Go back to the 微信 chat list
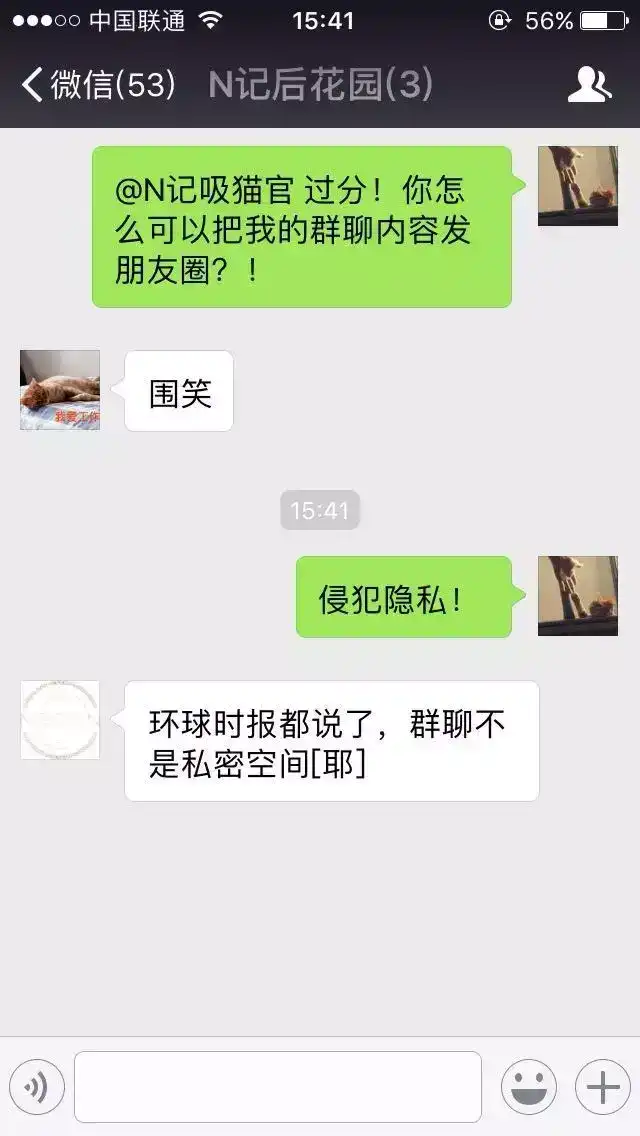The height and width of the screenshot is (1136, 640). click(x=98, y=85)
